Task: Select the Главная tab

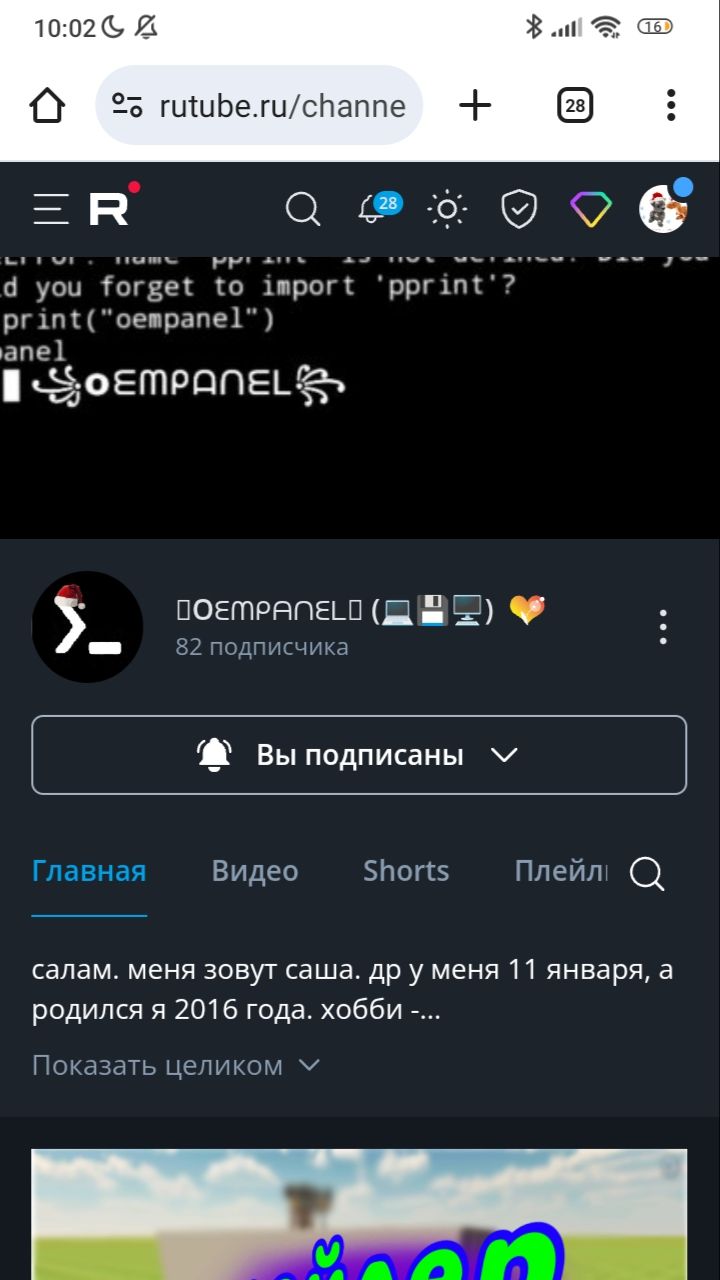Action: tap(89, 871)
